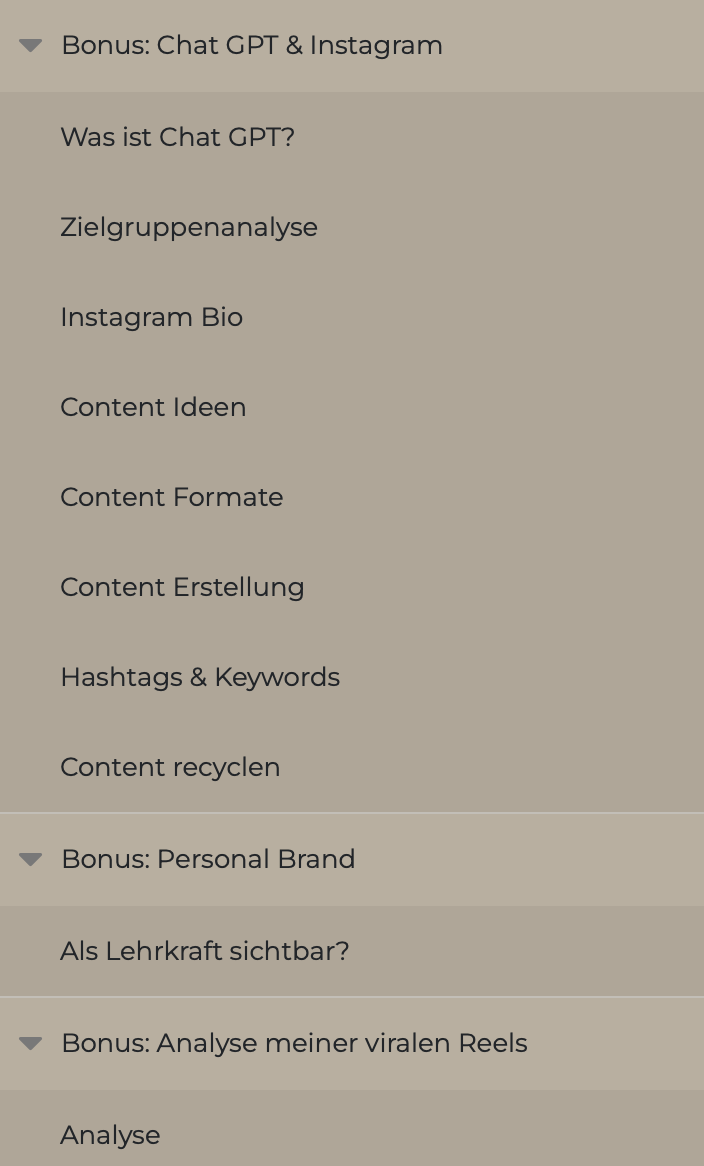Open the Analyse lesson
The image size is (704, 1166).
pyautogui.click(x=110, y=1135)
